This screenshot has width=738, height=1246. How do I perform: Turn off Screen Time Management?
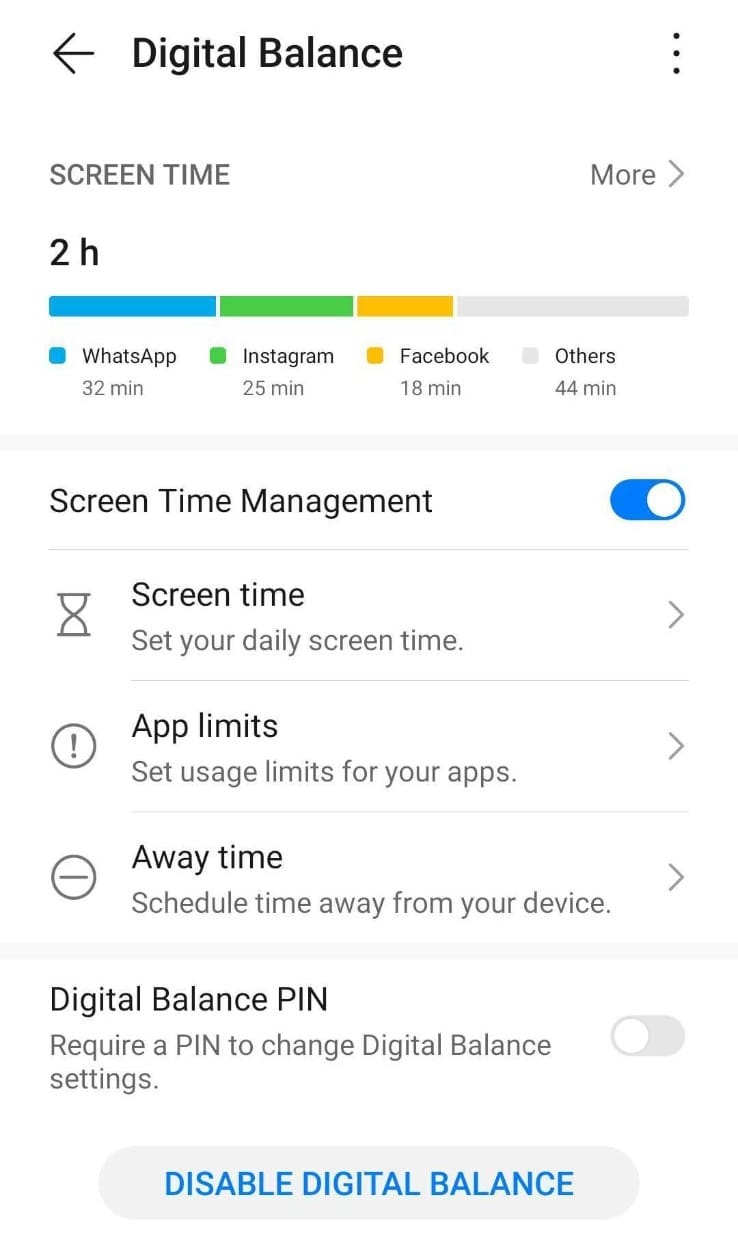tap(647, 501)
